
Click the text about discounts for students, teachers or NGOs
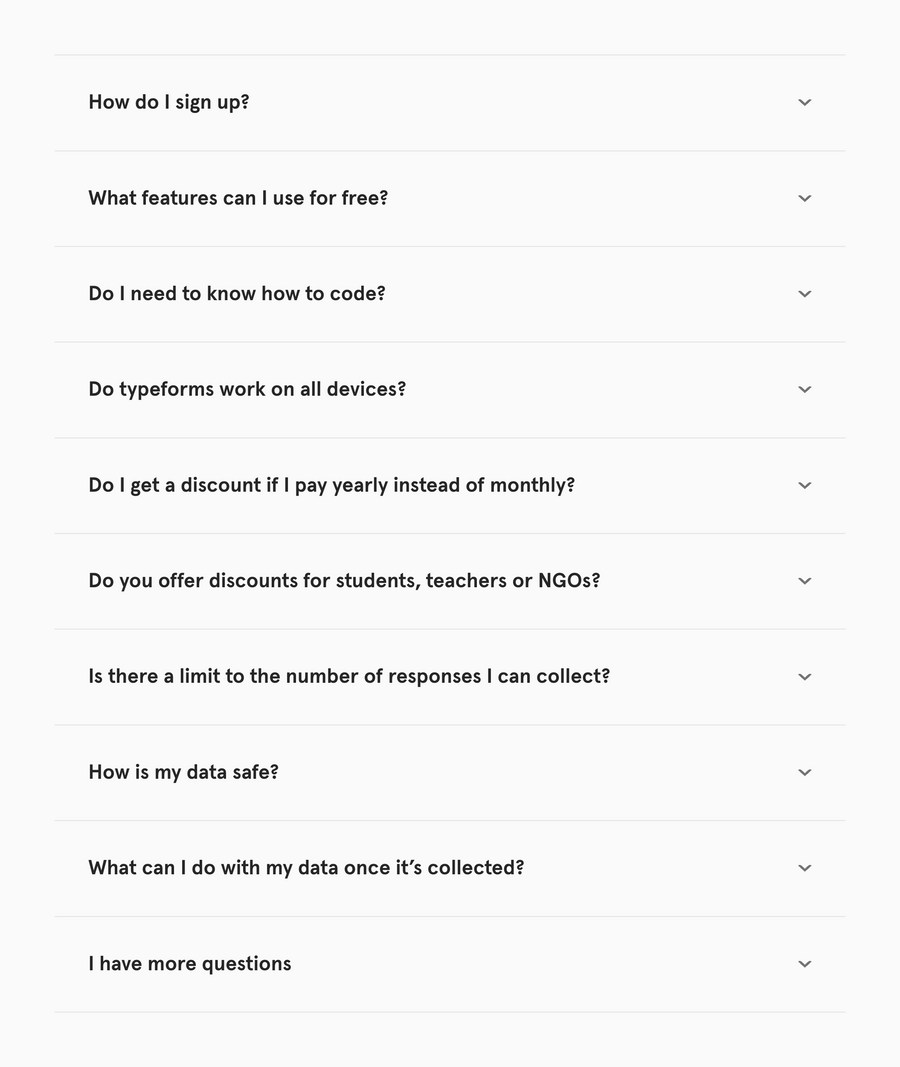[x=344, y=580]
